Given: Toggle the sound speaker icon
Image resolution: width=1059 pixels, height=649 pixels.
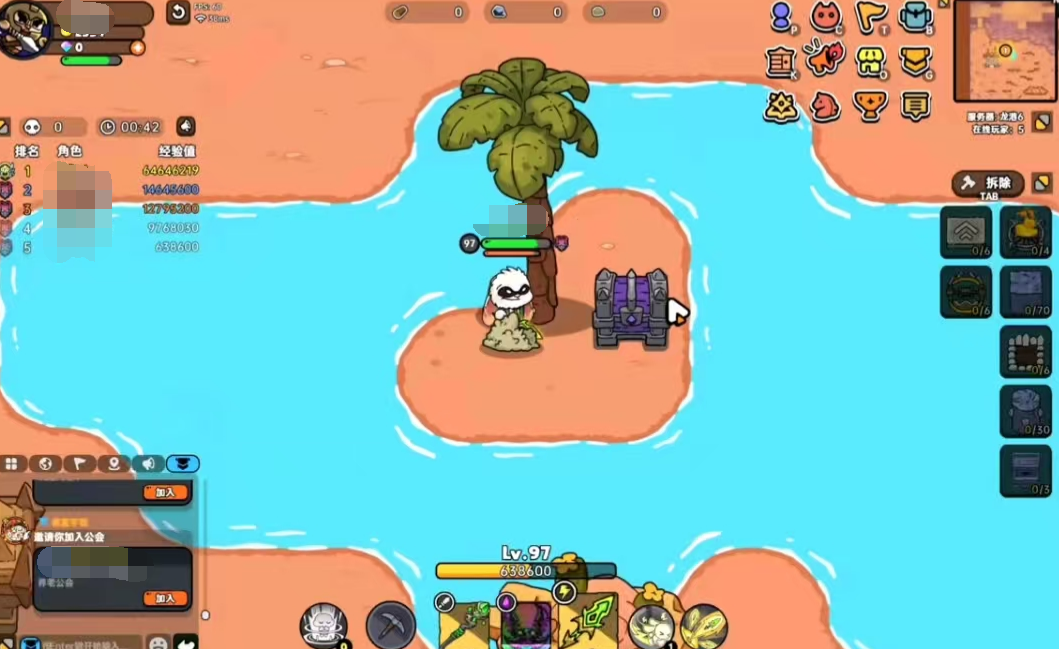Looking at the screenshot, I should [x=186, y=126].
